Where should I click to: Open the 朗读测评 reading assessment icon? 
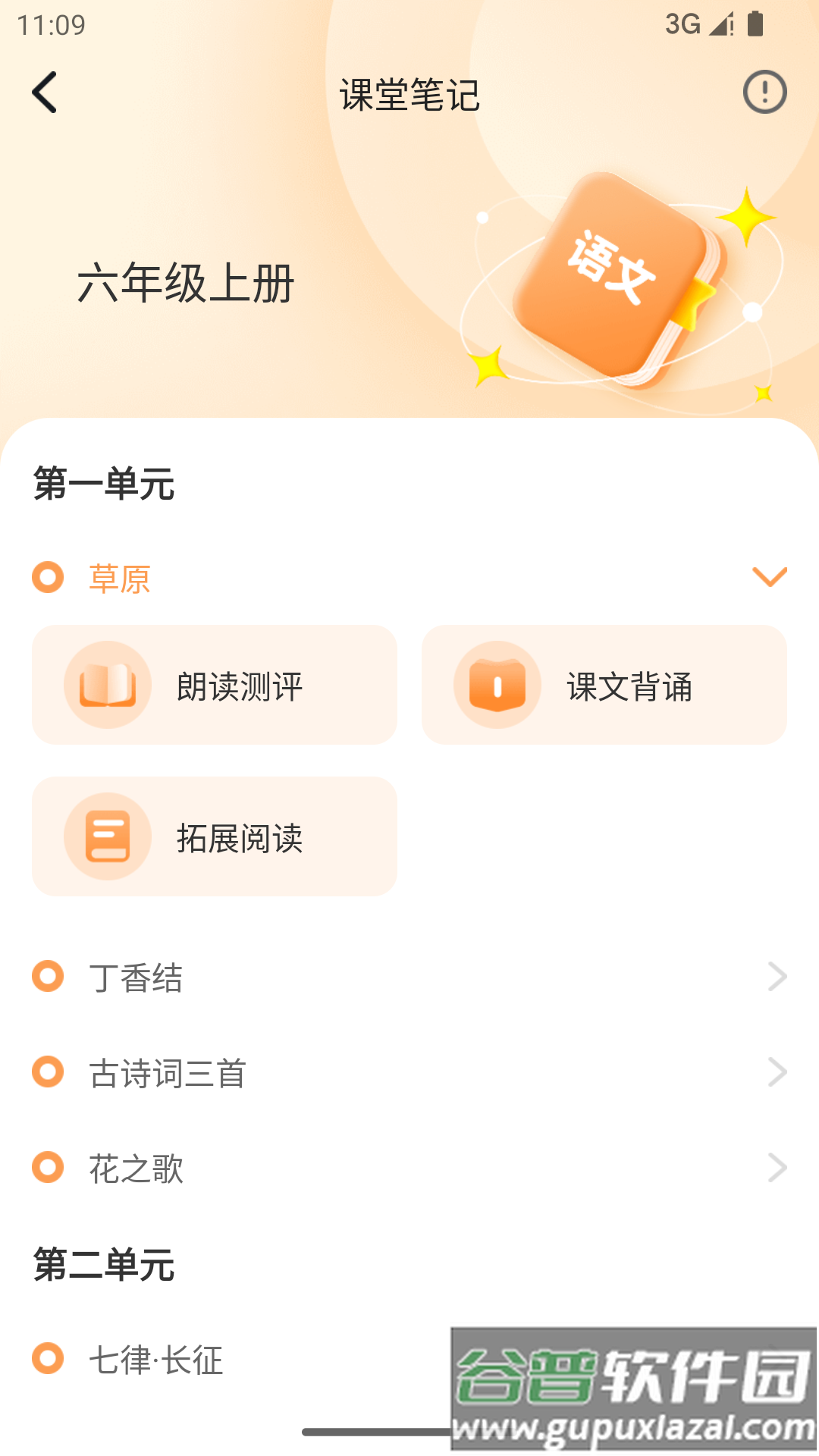point(107,683)
